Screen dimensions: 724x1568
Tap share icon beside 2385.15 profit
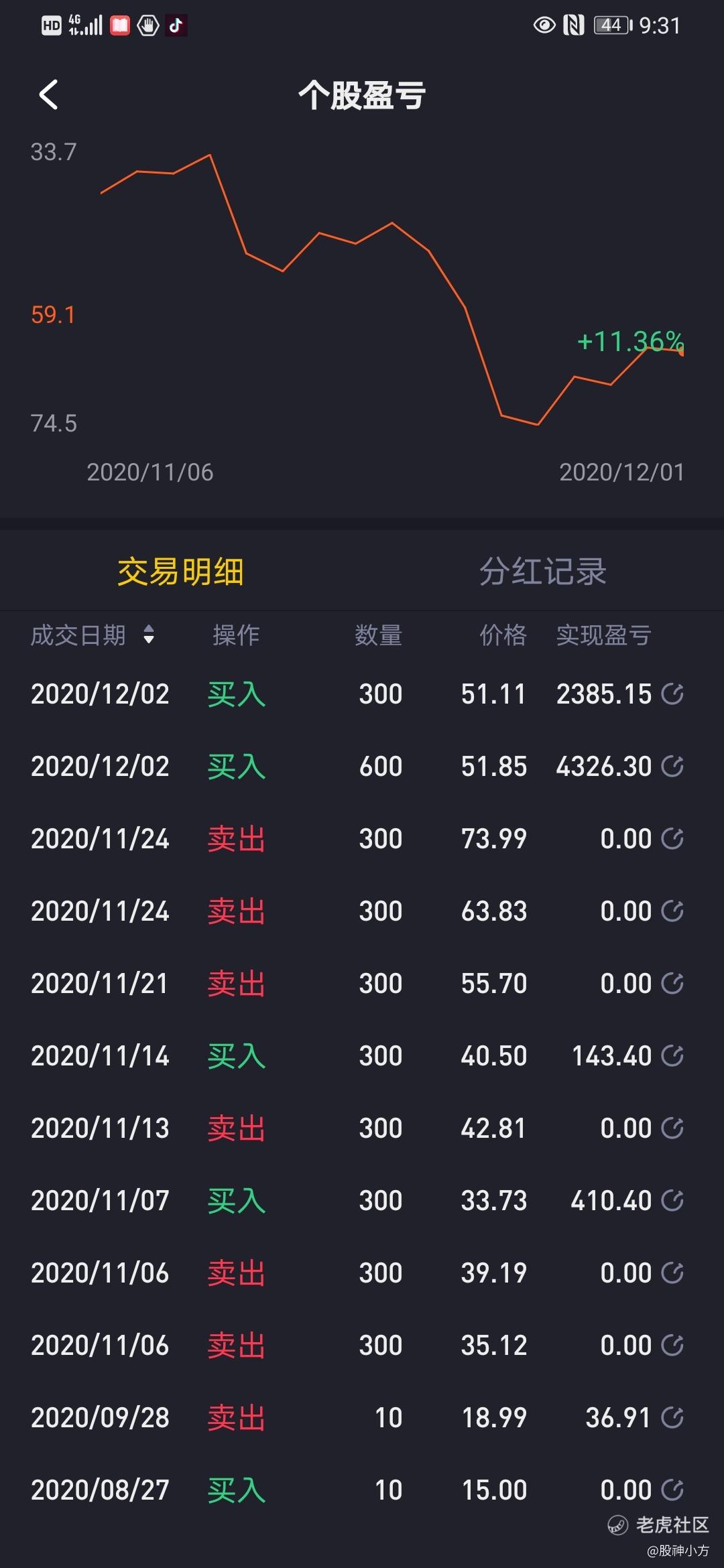[x=672, y=694]
